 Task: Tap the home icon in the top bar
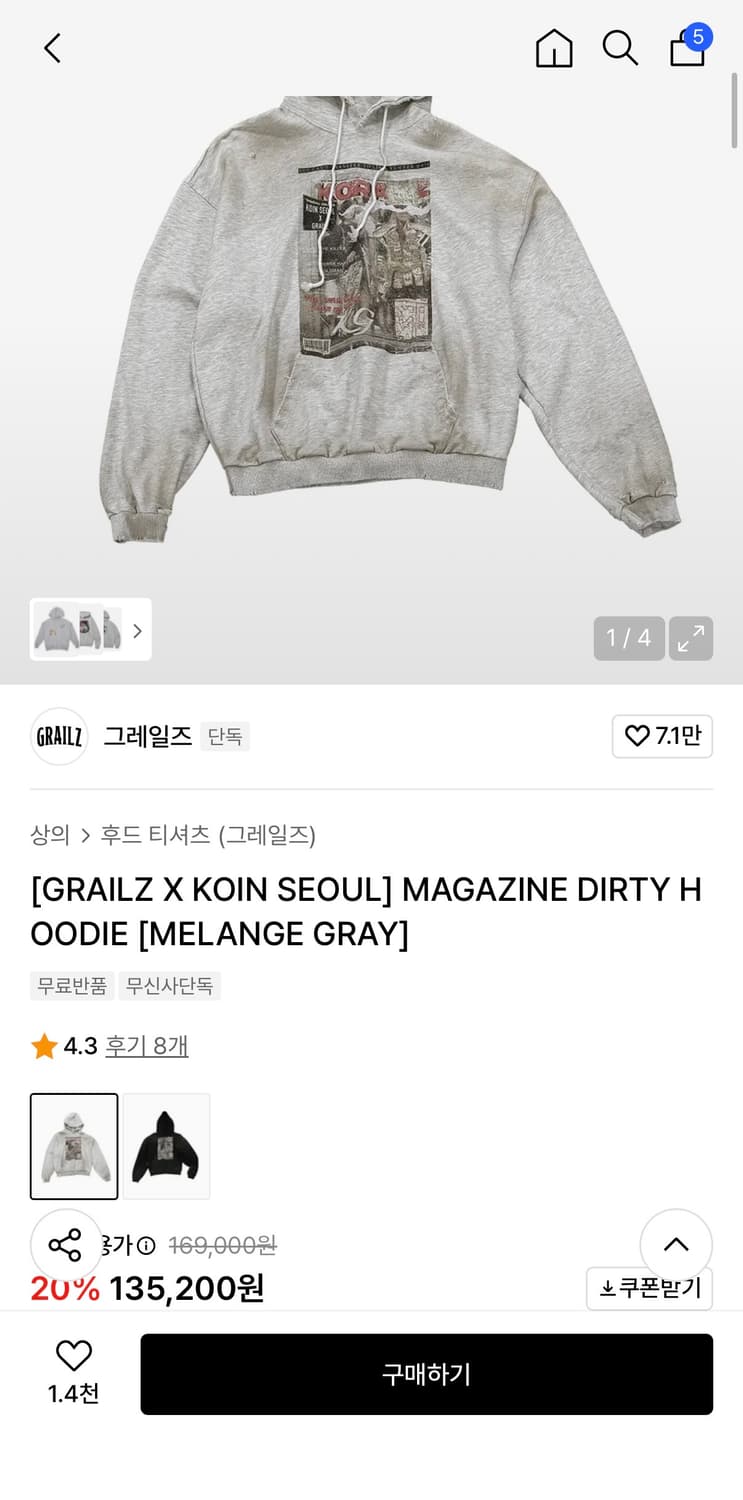coord(554,47)
